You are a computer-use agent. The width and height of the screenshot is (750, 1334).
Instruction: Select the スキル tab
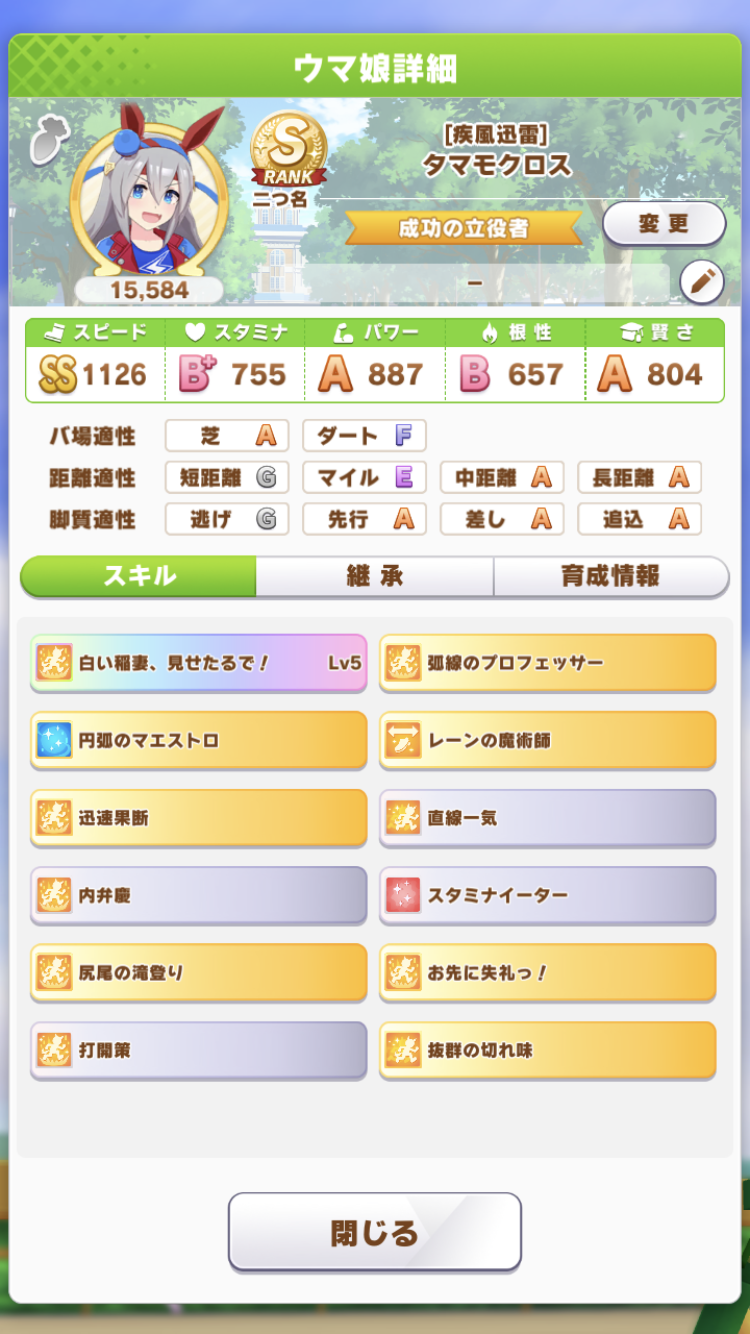click(x=139, y=577)
